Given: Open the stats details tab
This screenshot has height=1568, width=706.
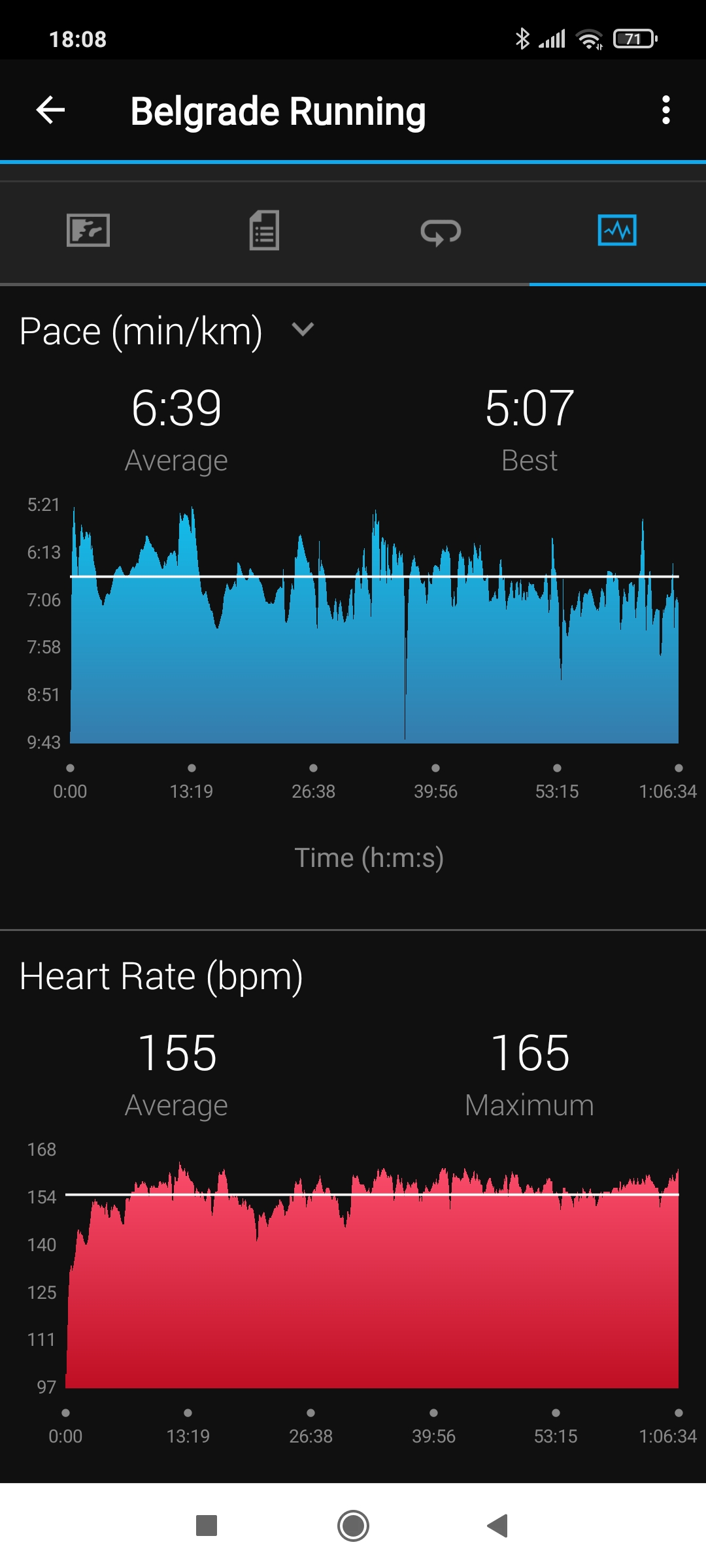Looking at the screenshot, I should [264, 231].
